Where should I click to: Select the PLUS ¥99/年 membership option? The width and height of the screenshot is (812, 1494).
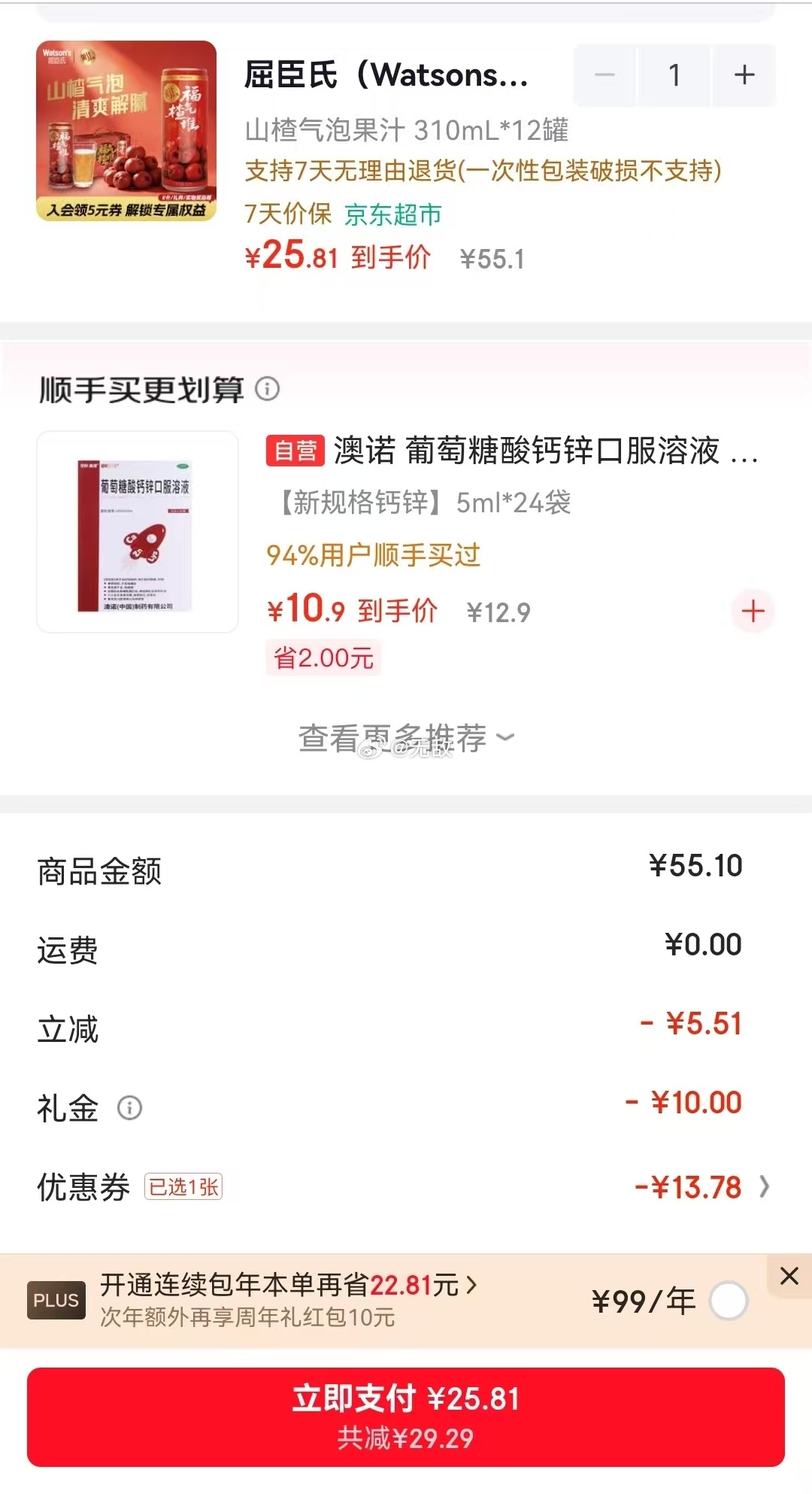(x=728, y=1301)
